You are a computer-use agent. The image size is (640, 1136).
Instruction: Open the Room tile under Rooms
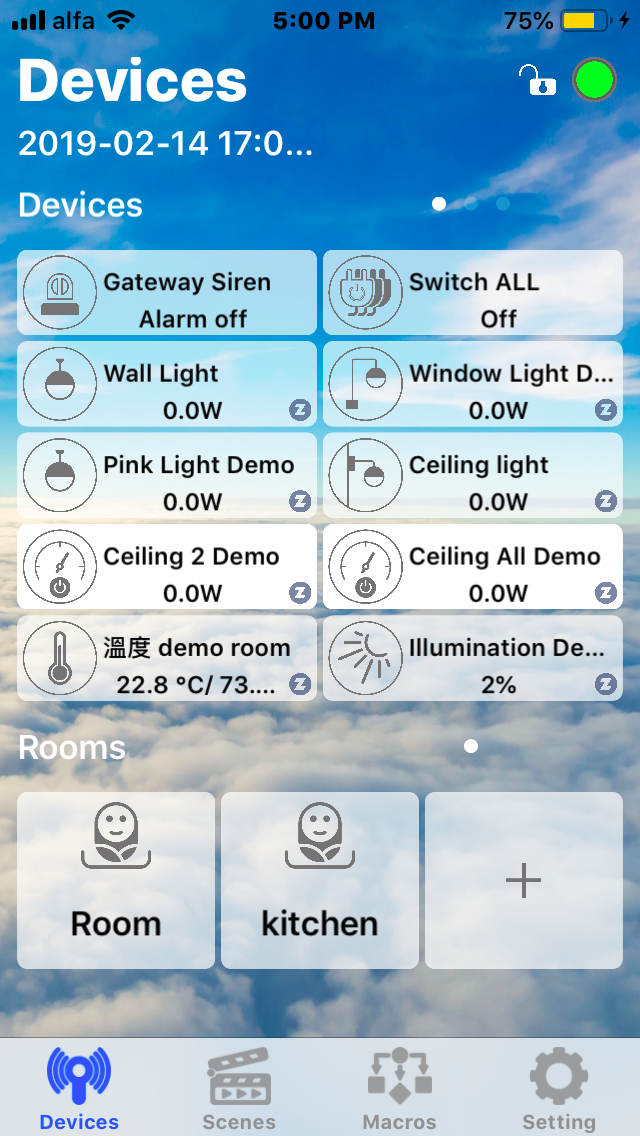116,880
